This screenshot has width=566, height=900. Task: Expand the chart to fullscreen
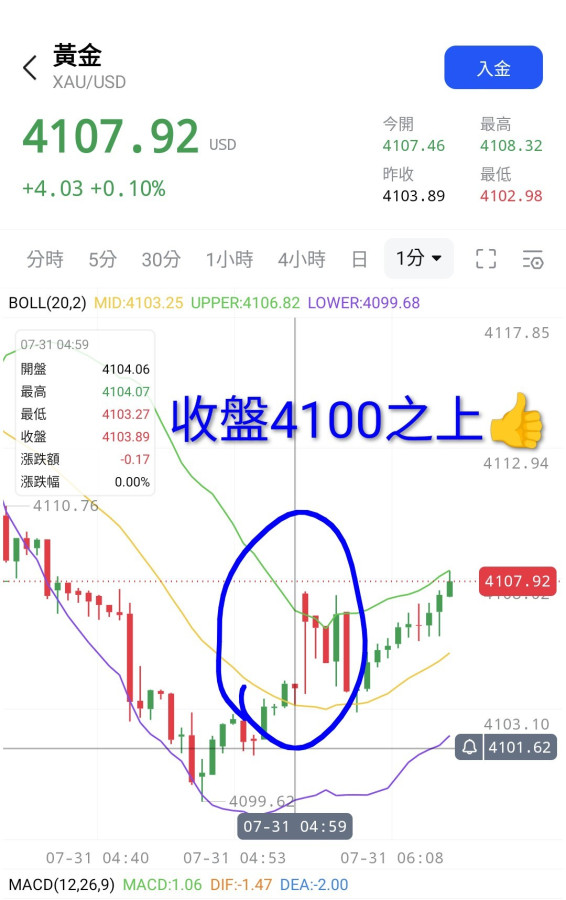tap(486, 259)
